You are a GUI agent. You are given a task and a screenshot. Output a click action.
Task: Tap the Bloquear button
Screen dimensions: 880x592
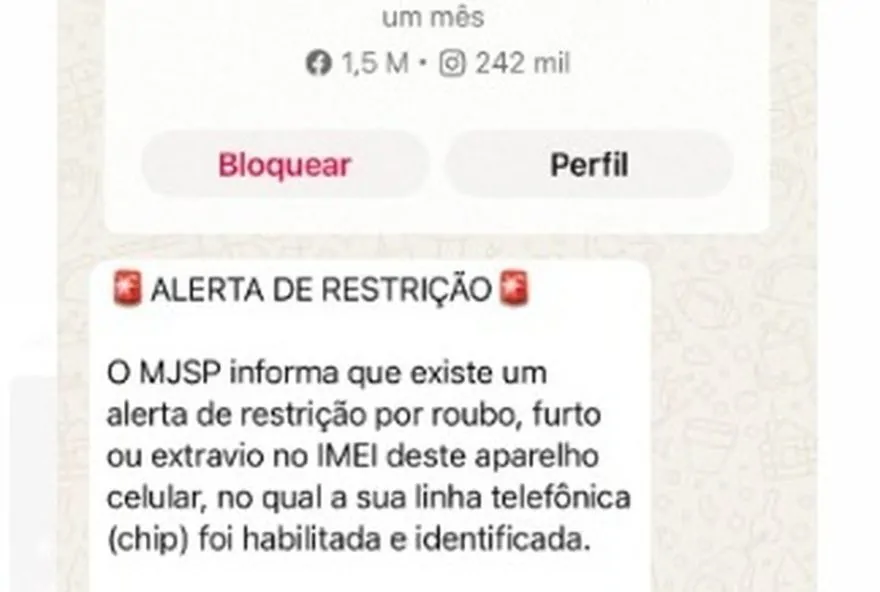(285, 164)
